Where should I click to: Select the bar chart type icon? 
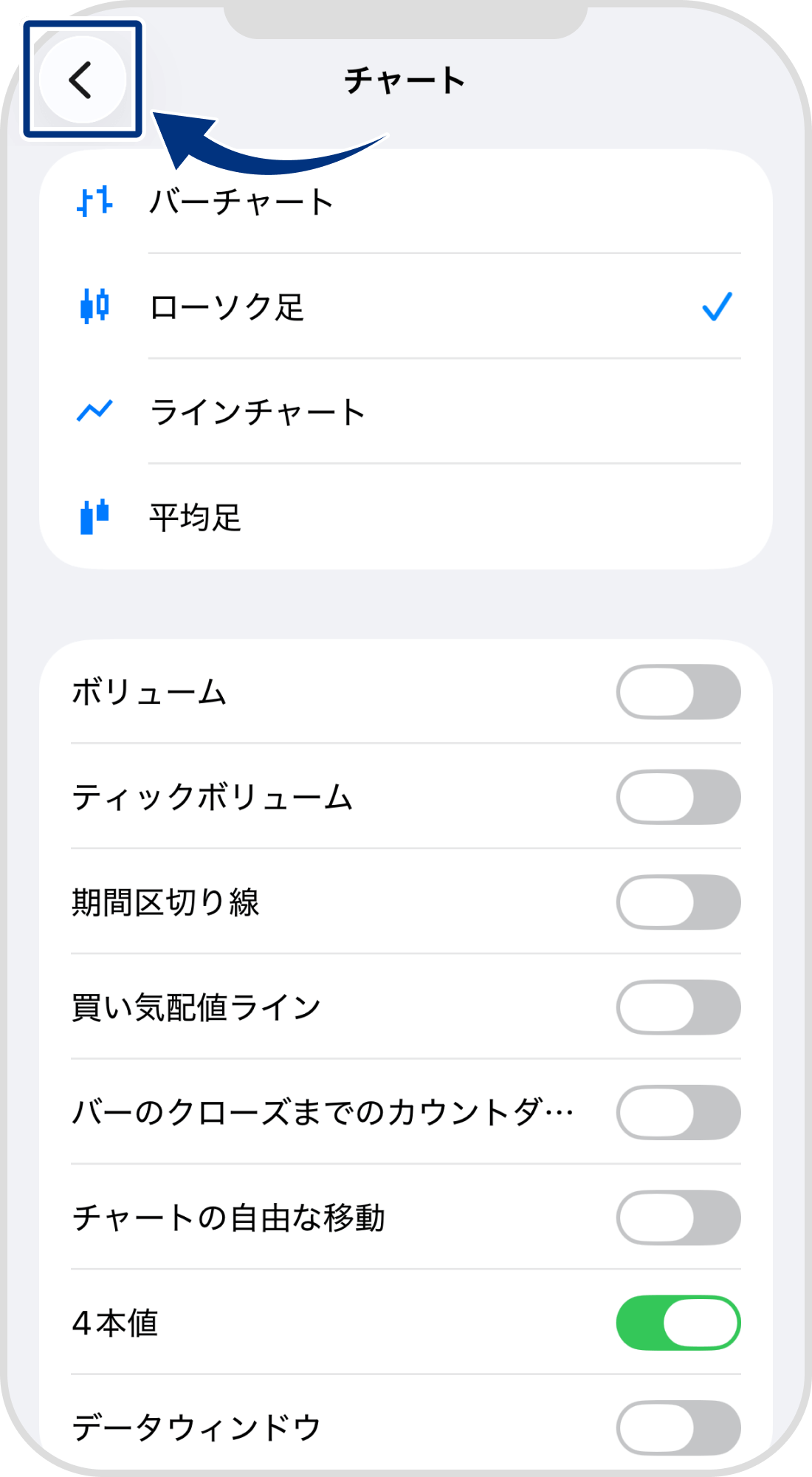[94, 201]
